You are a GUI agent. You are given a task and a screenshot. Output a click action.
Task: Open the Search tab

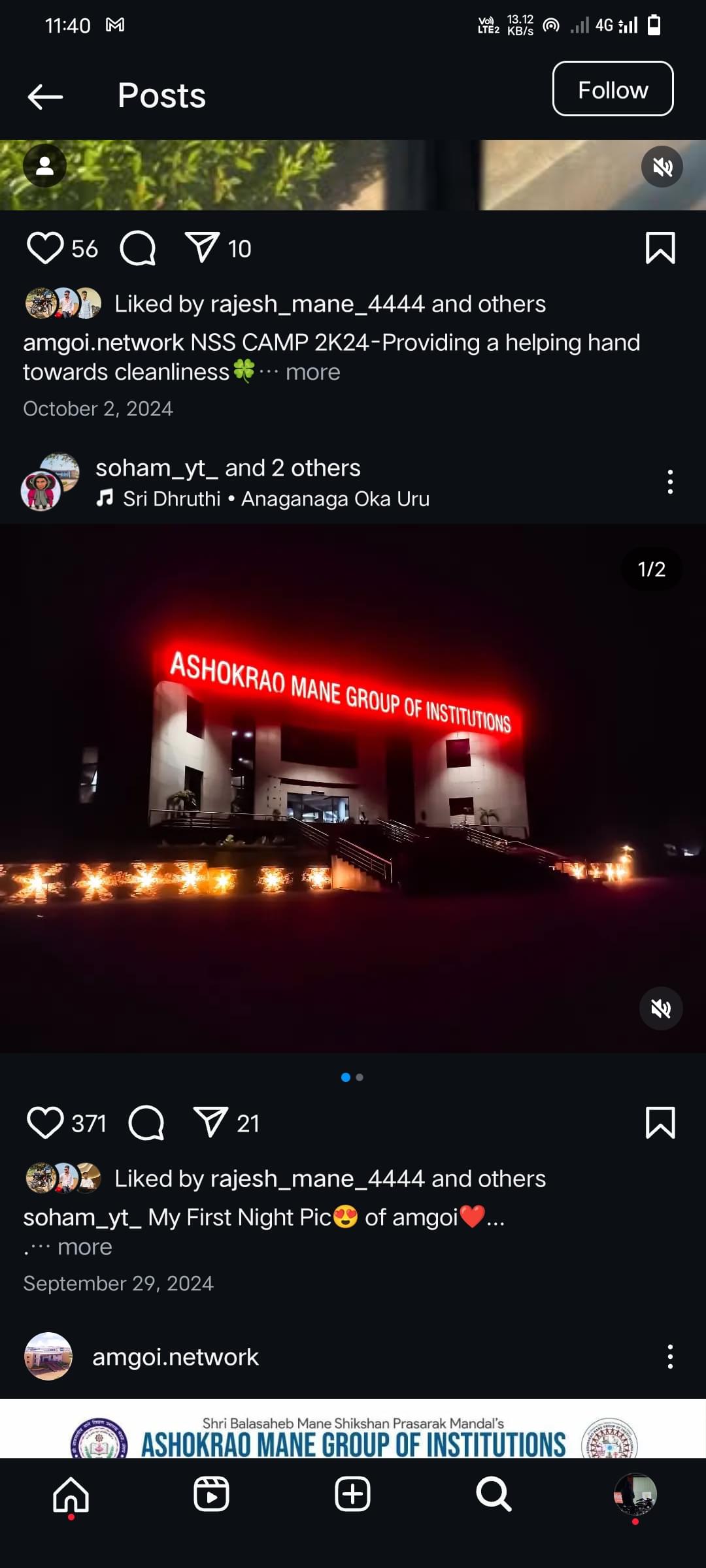[494, 1495]
